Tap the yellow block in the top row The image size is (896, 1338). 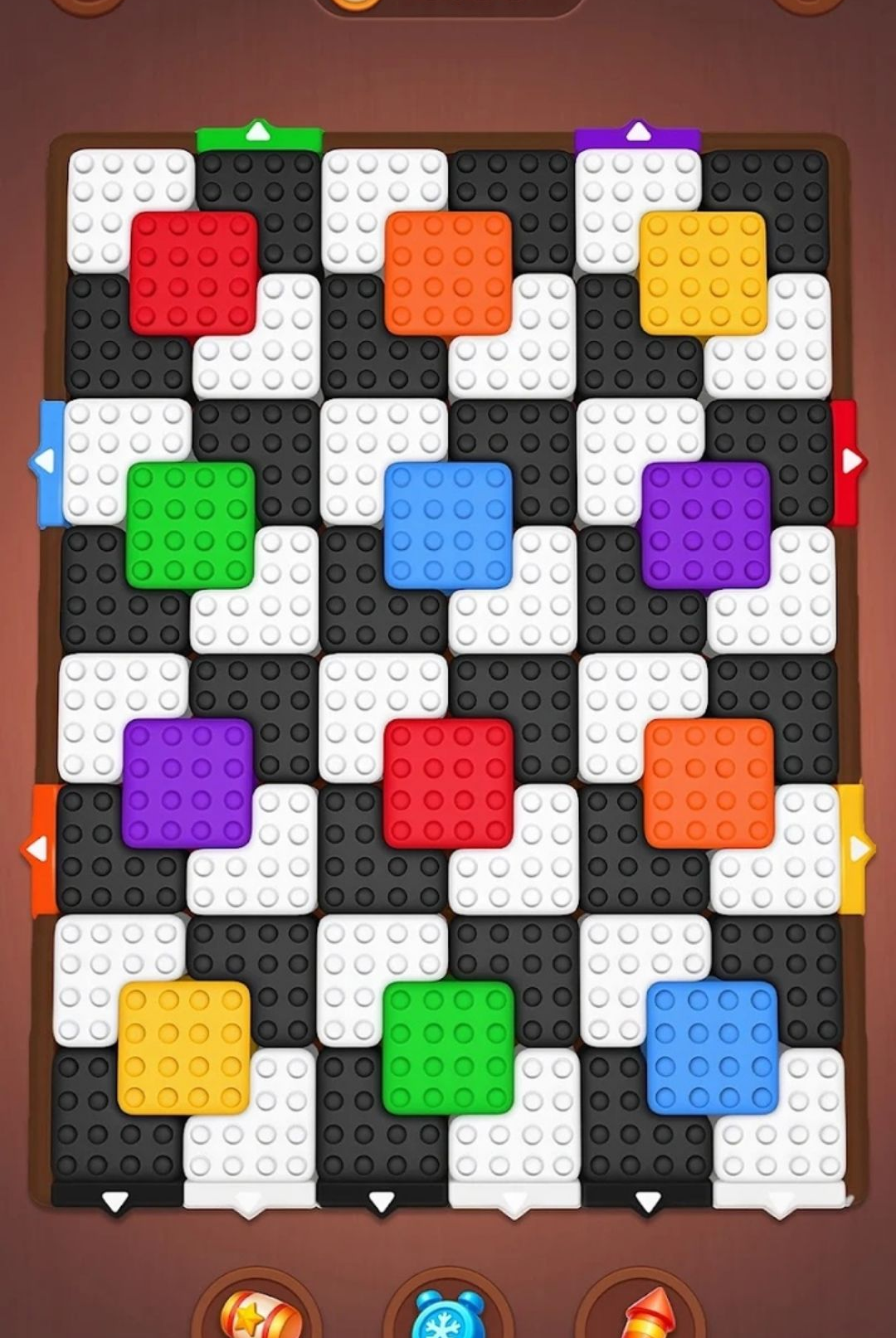[703, 273]
